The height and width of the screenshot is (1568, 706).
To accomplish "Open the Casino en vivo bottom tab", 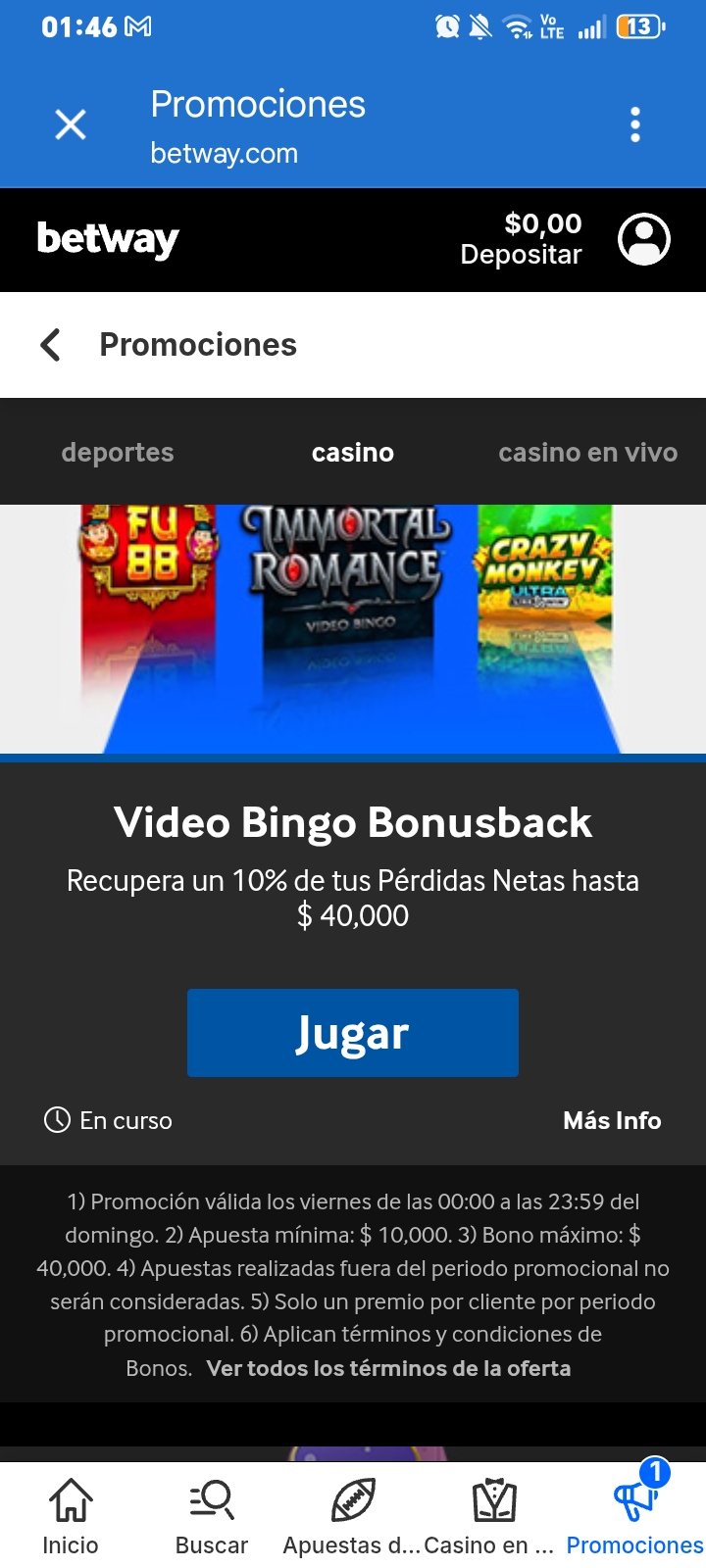I will (x=494, y=1516).
